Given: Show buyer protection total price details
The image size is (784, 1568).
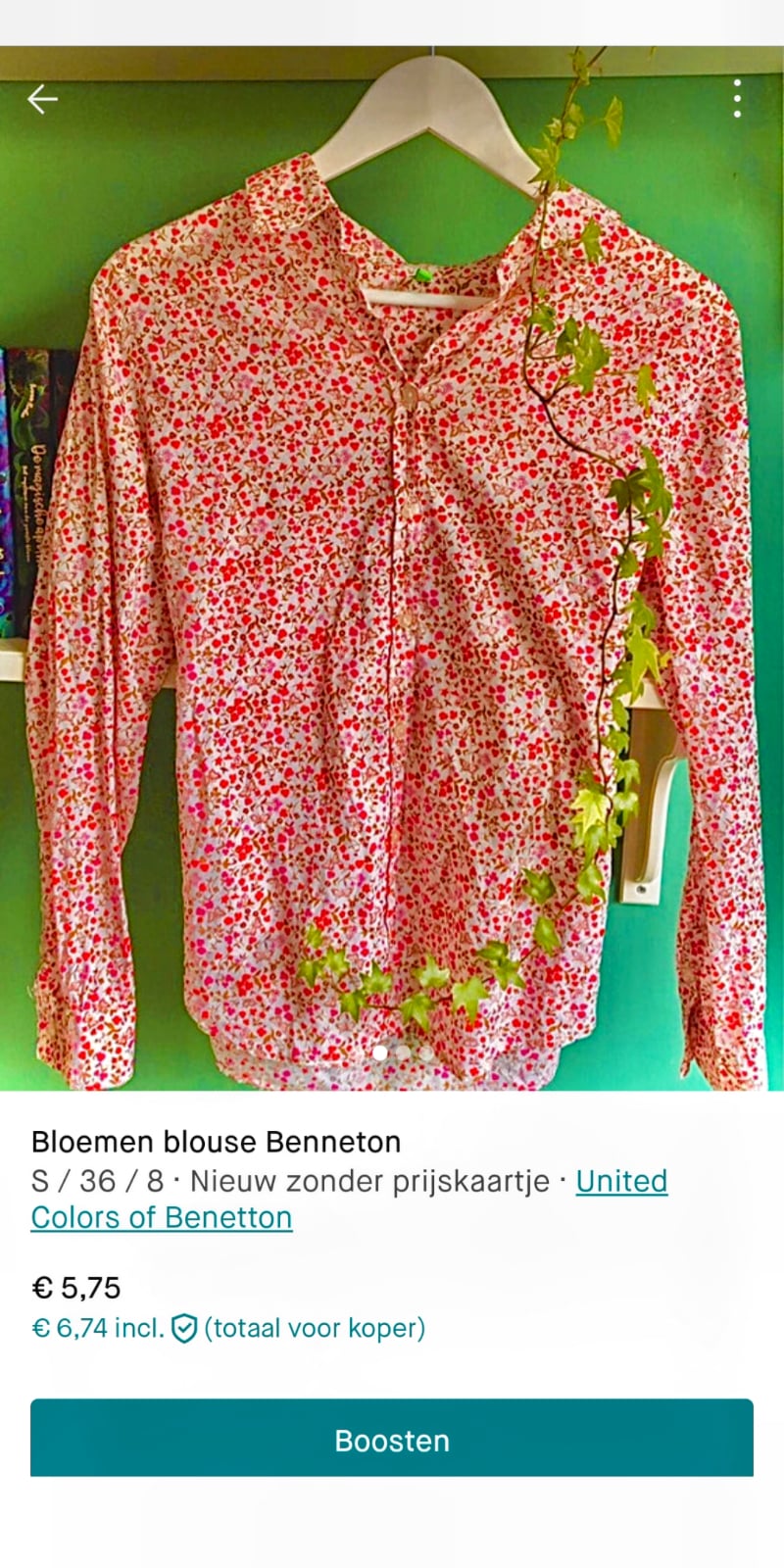Looking at the screenshot, I should pyautogui.click(x=228, y=1329).
